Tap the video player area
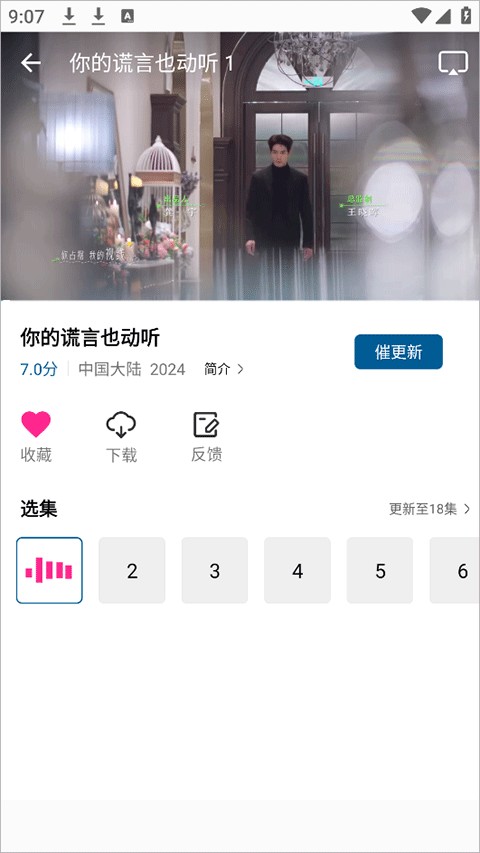480x853 pixels. (240, 166)
